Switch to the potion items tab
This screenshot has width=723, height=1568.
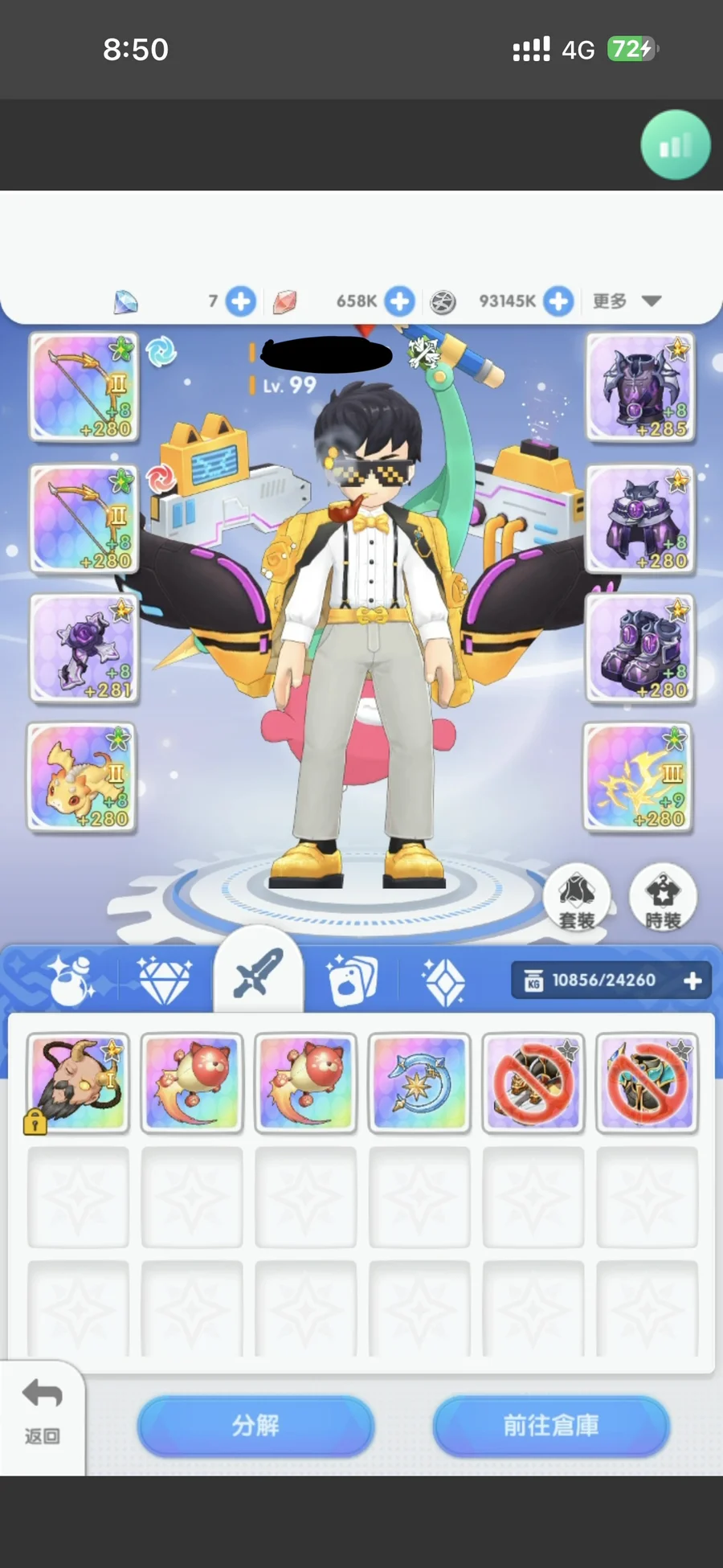pos(70,980)
